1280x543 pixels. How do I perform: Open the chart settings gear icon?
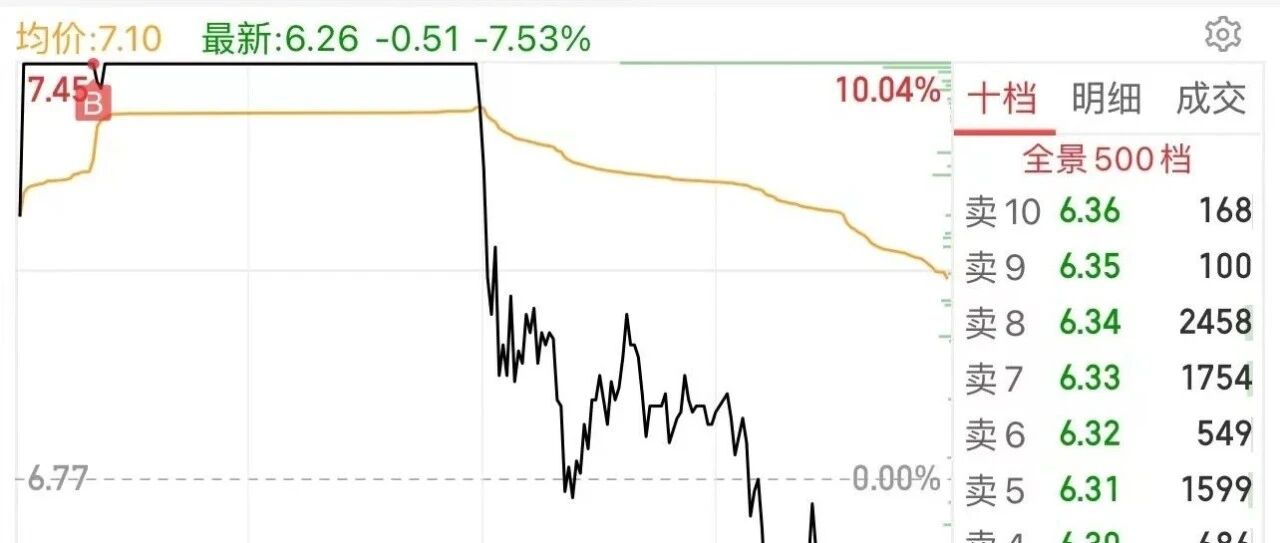coord(1222,36)
